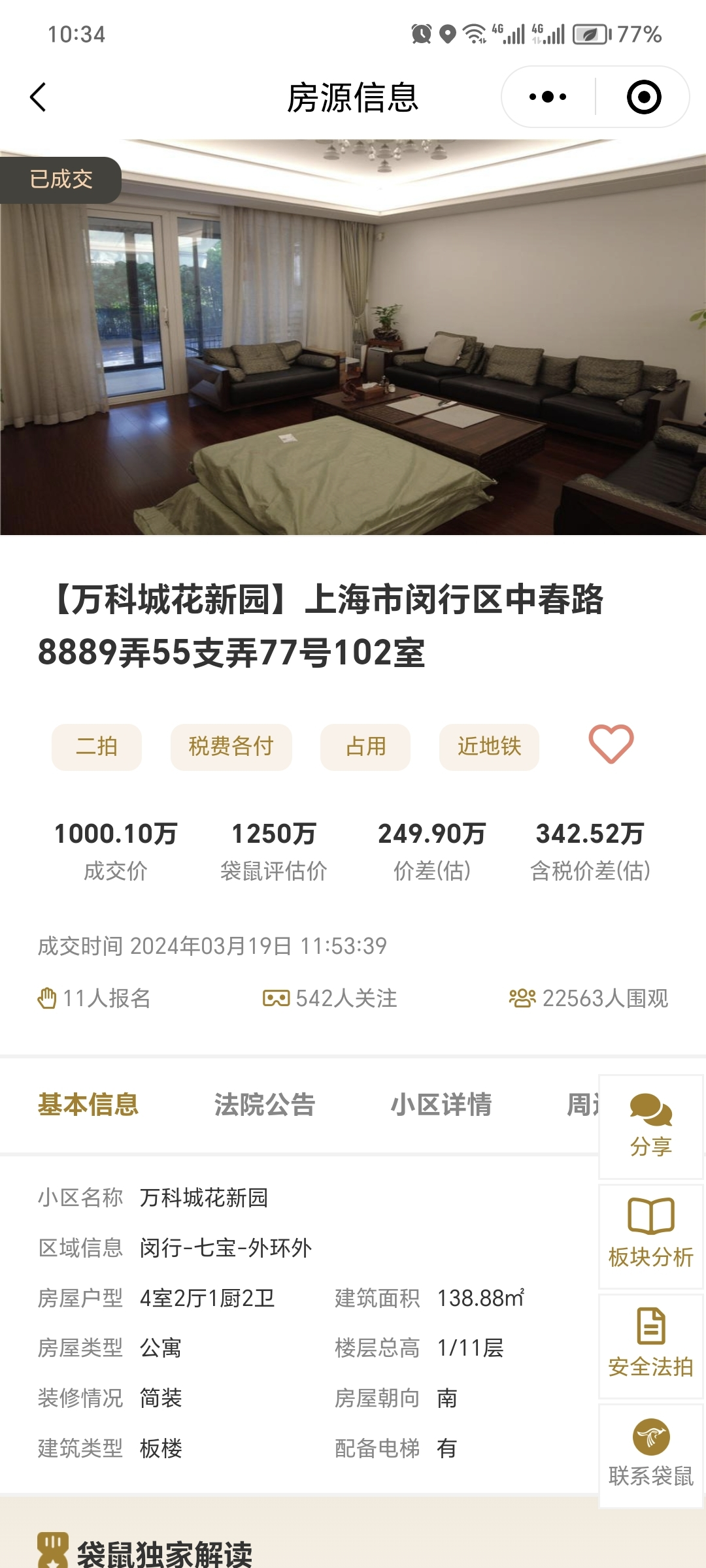Open the more options ellipsis icon

click(x=548, y=95)
